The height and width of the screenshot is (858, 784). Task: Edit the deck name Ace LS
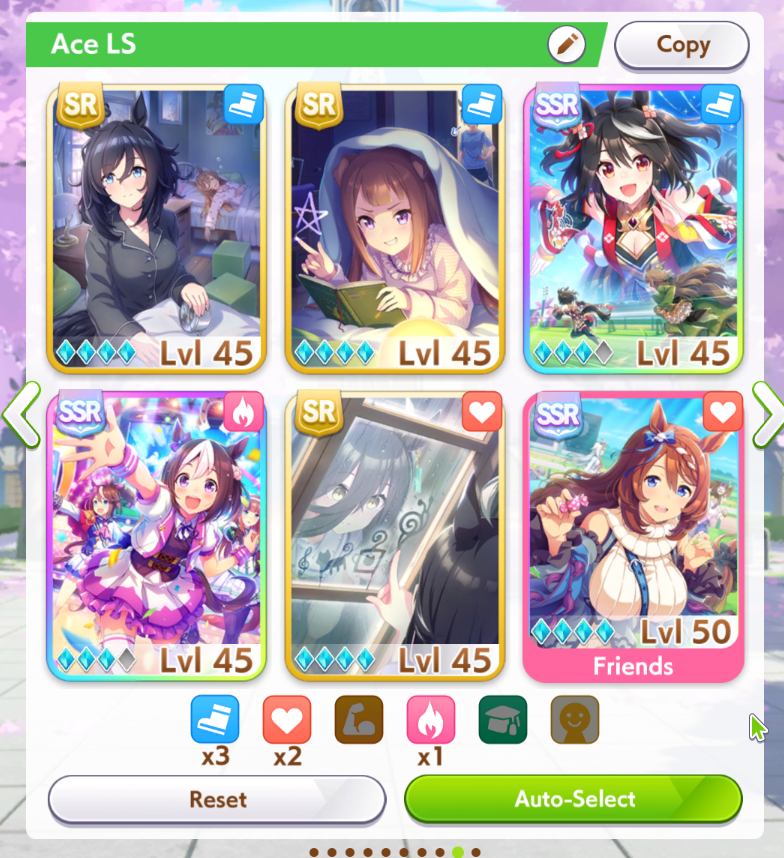[x=566, y=44]
